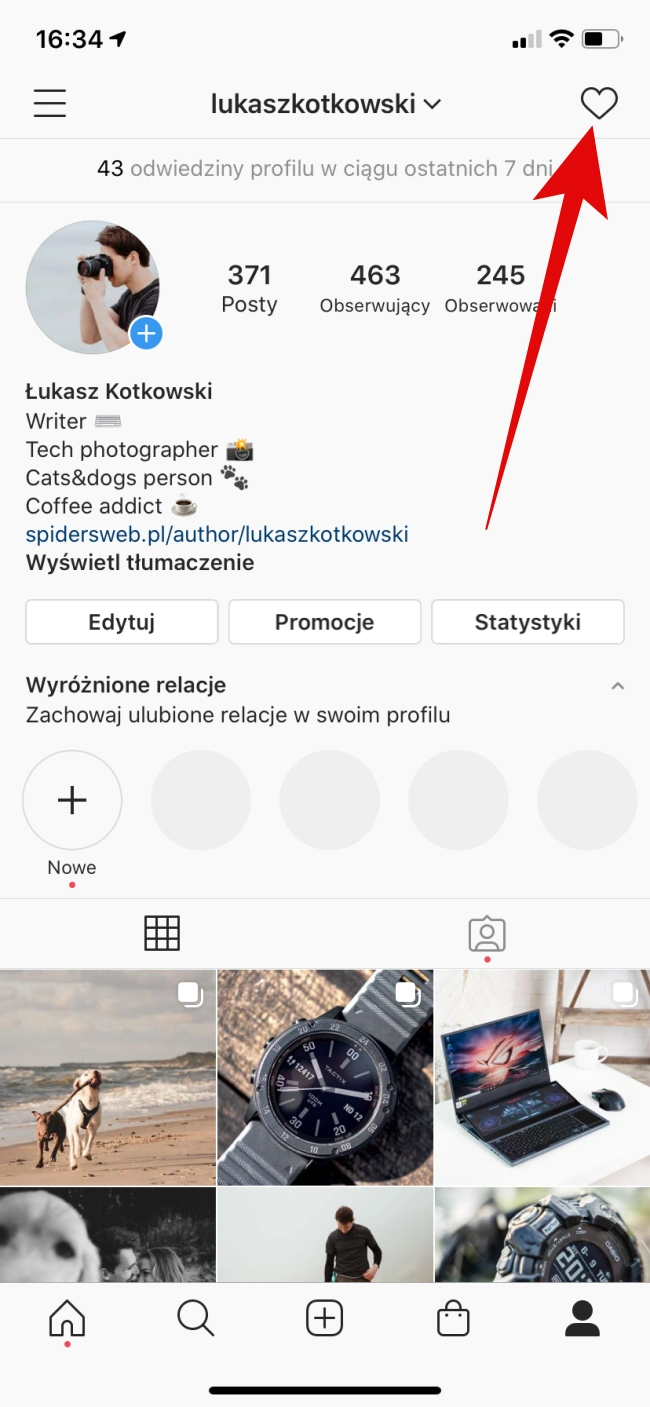Open the activity heart icon
This screenshot has width=650, height=1407.
599,103
